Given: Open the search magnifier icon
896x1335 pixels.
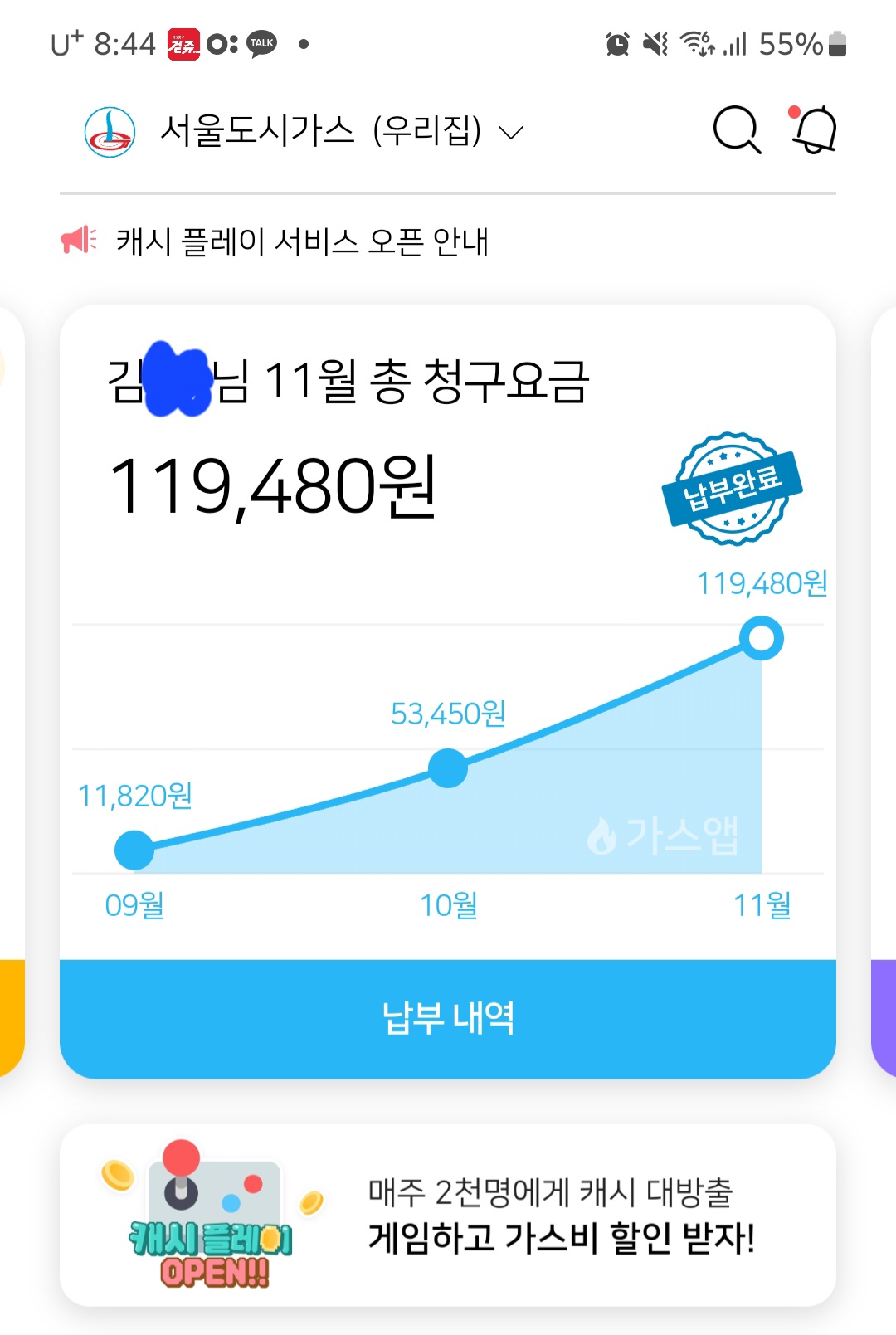Looking at the screenshot, I should [x=736, y=131].
